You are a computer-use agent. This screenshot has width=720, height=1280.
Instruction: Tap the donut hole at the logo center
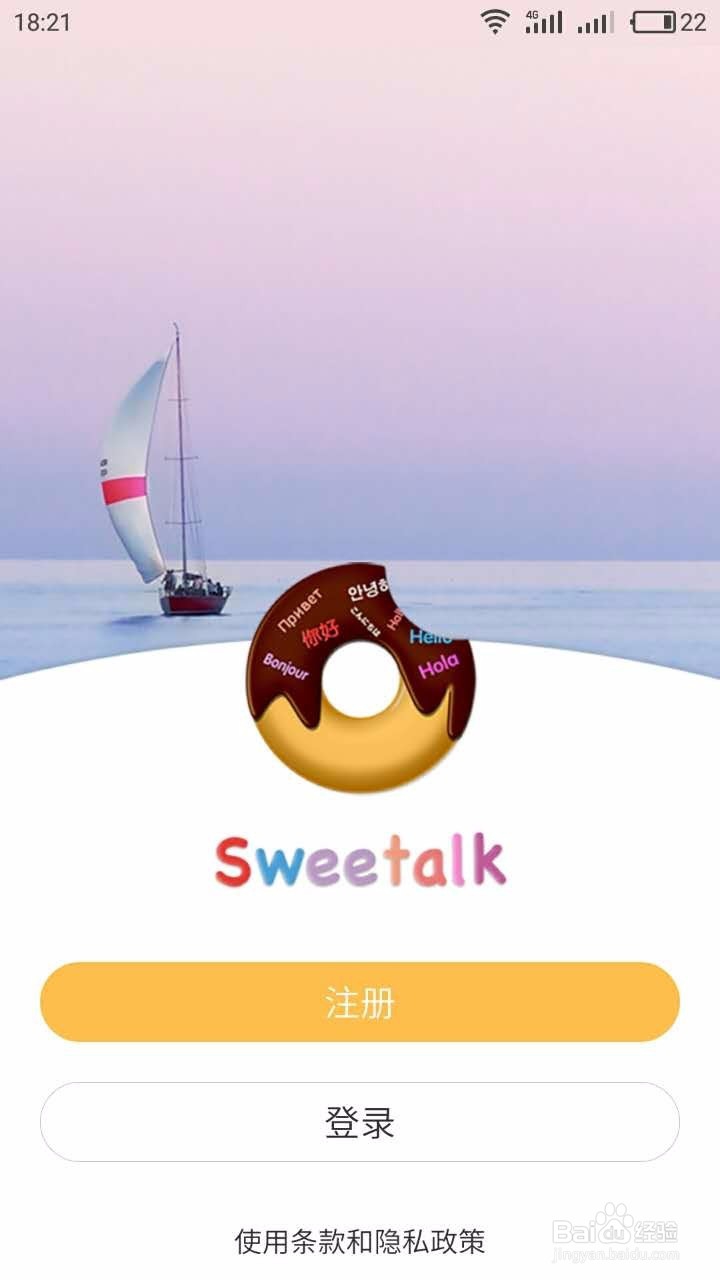[x=360, y=678]
